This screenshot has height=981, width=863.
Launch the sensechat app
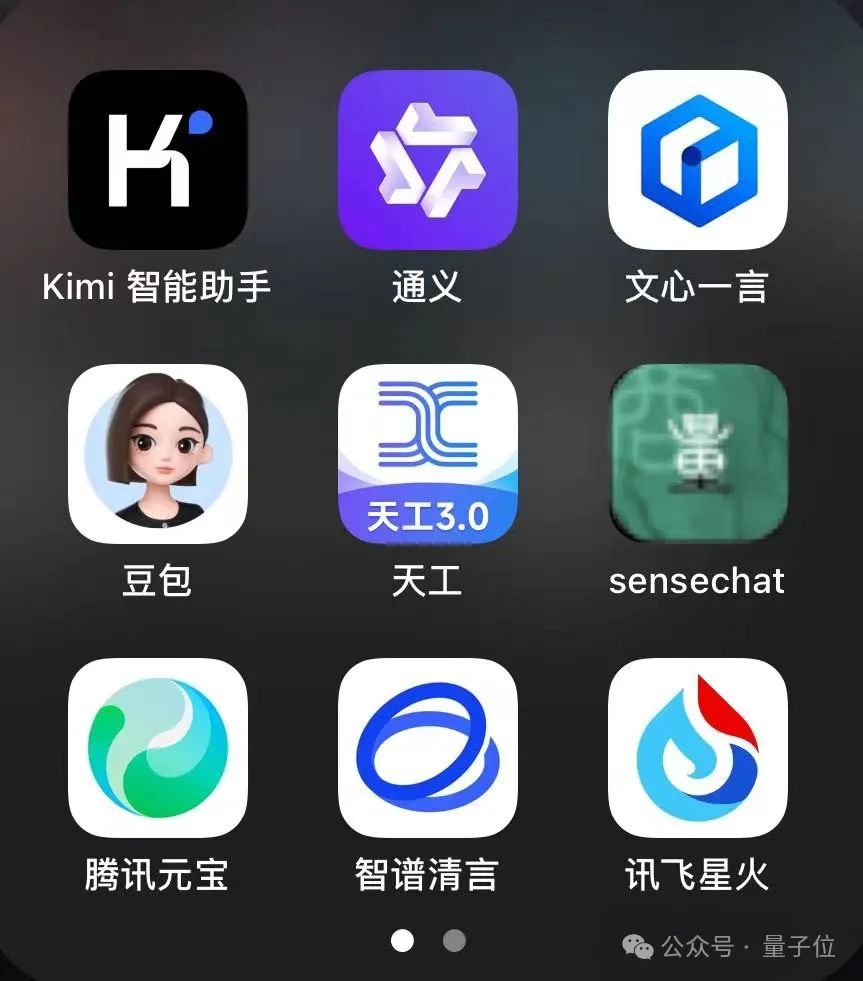pos(697,453)
